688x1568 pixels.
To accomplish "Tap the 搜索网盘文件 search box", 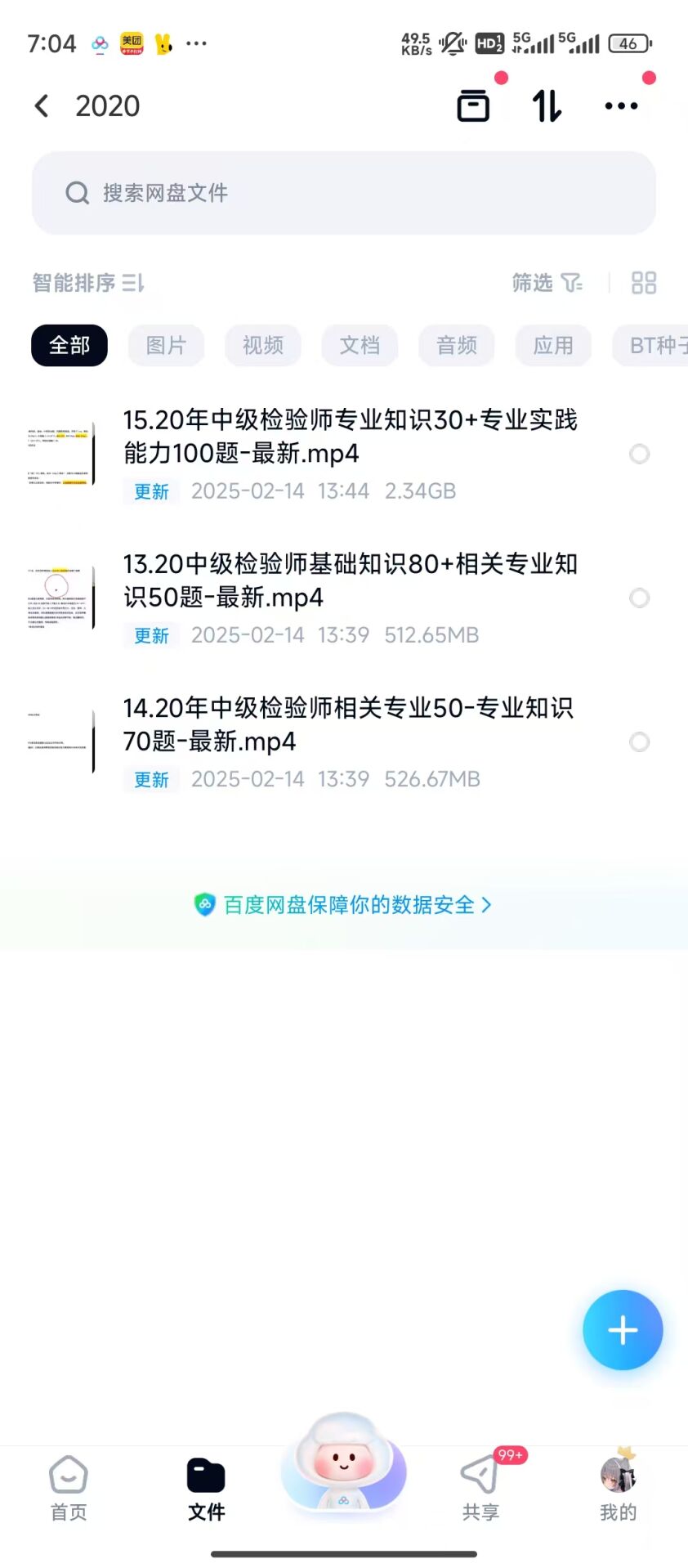I will tap(343, 193).
